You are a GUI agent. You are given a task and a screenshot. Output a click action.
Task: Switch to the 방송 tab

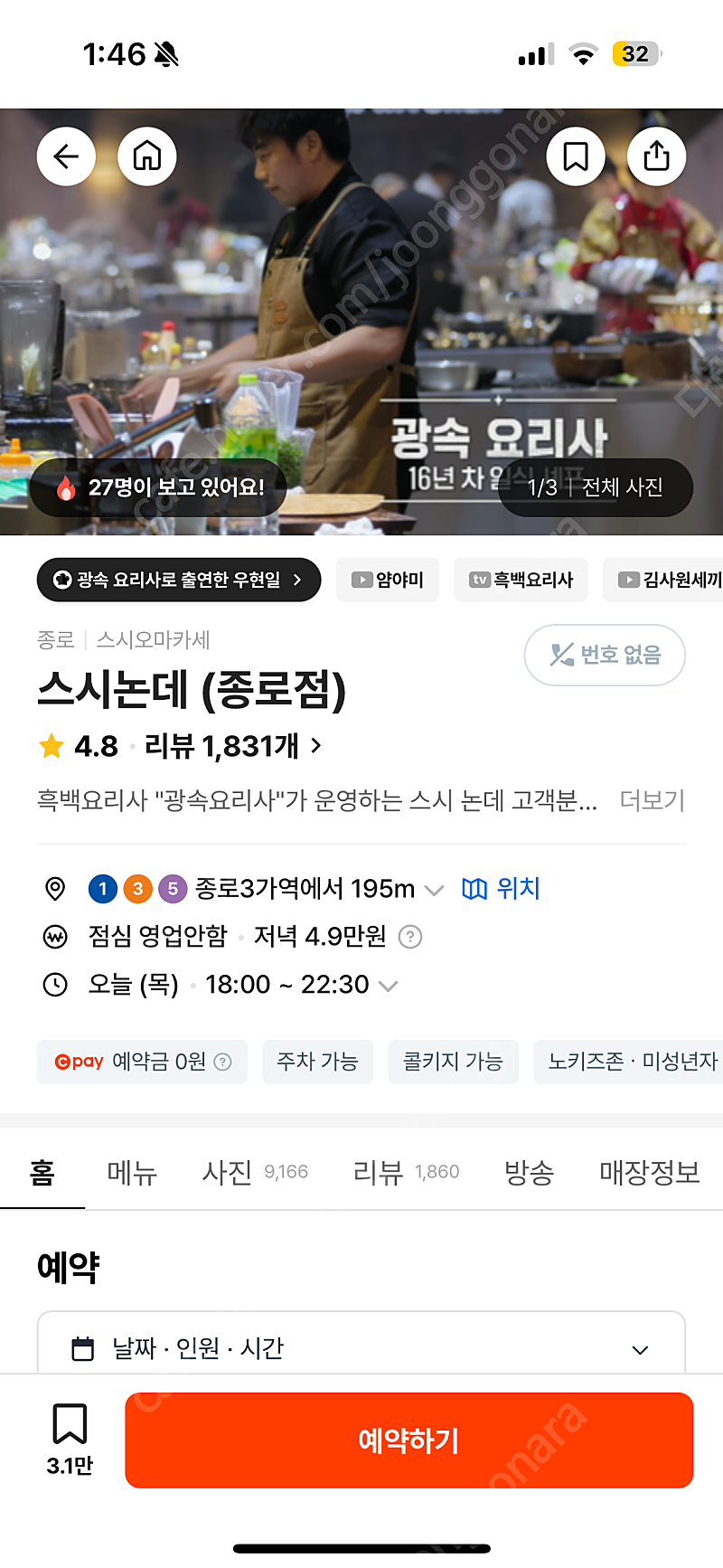[529, 1172]
